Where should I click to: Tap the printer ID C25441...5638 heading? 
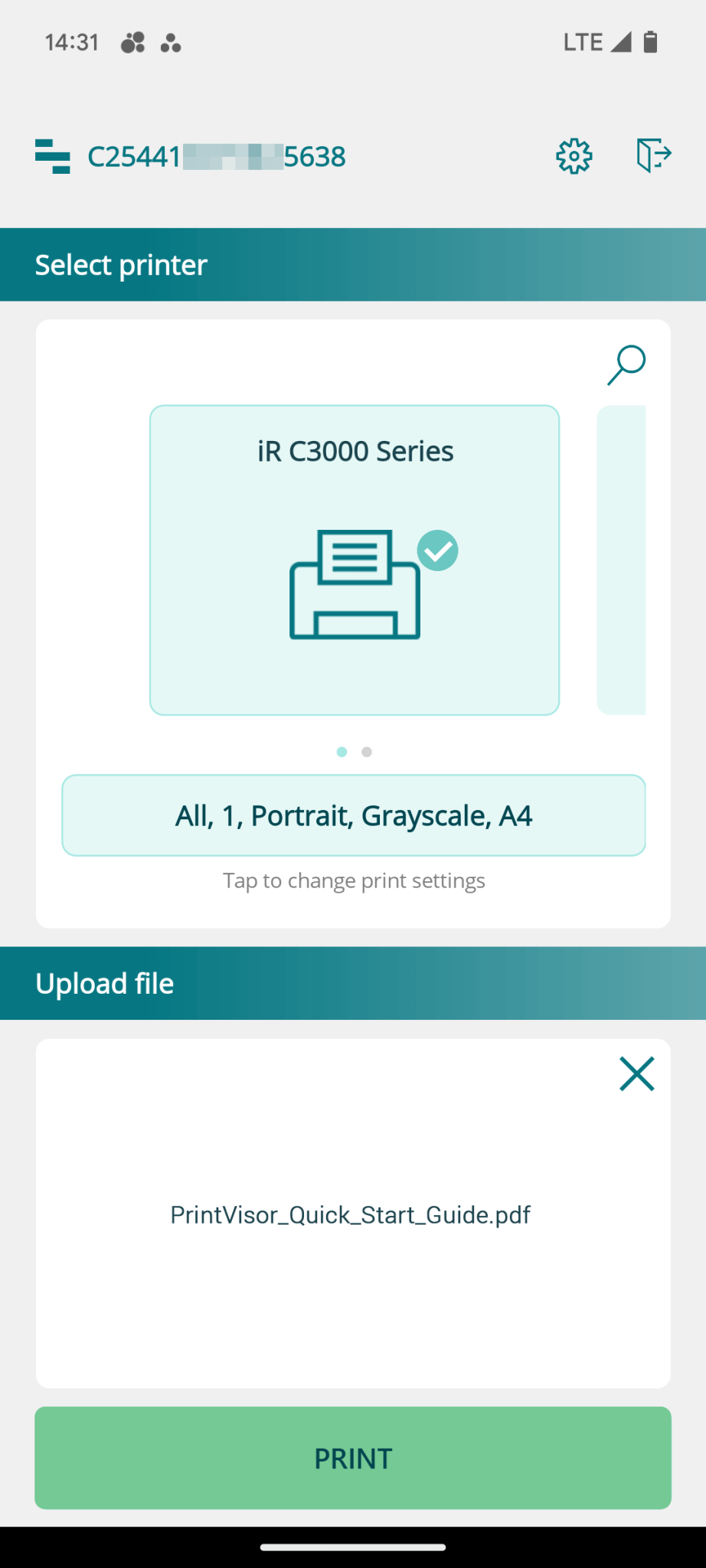[217, 156]
